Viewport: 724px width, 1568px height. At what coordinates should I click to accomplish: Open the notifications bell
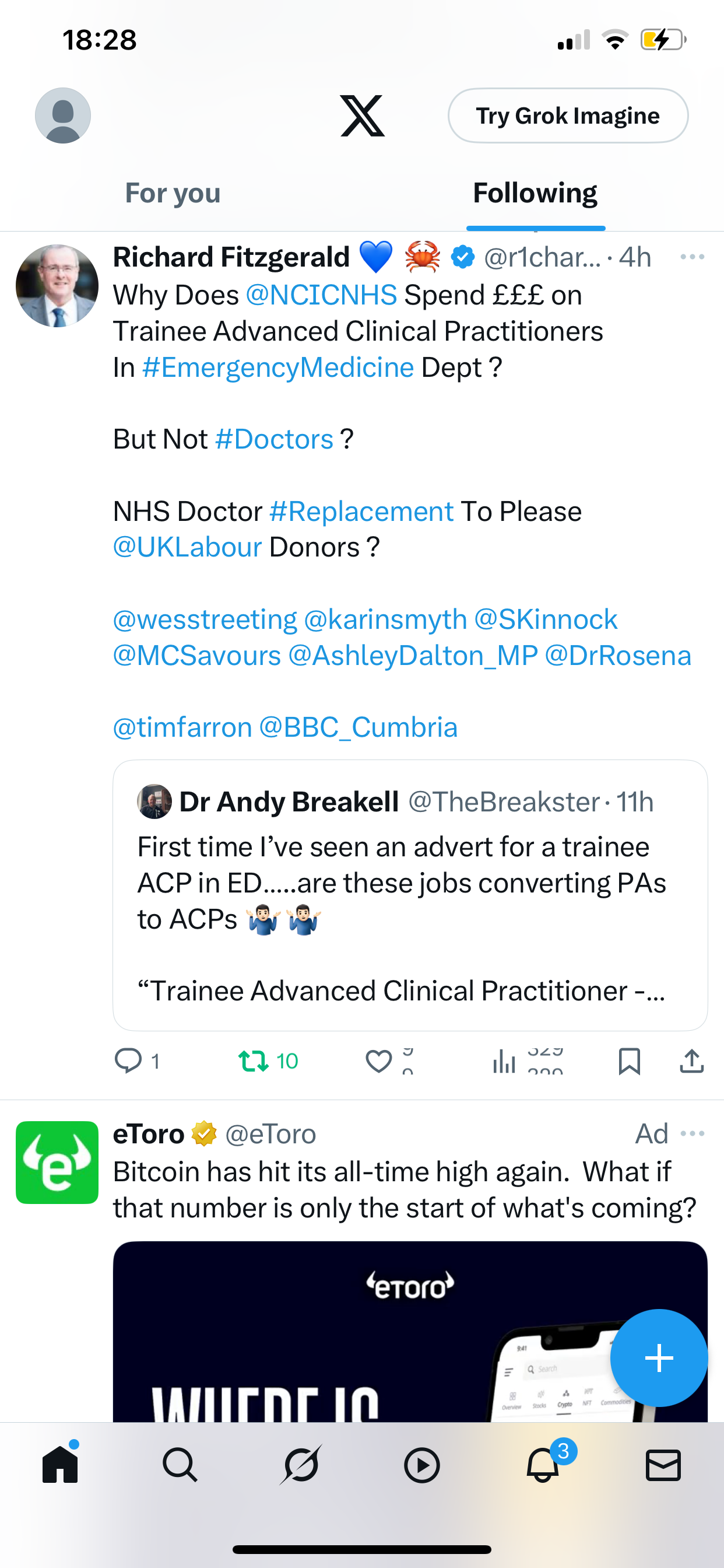tap(543, 1465)
